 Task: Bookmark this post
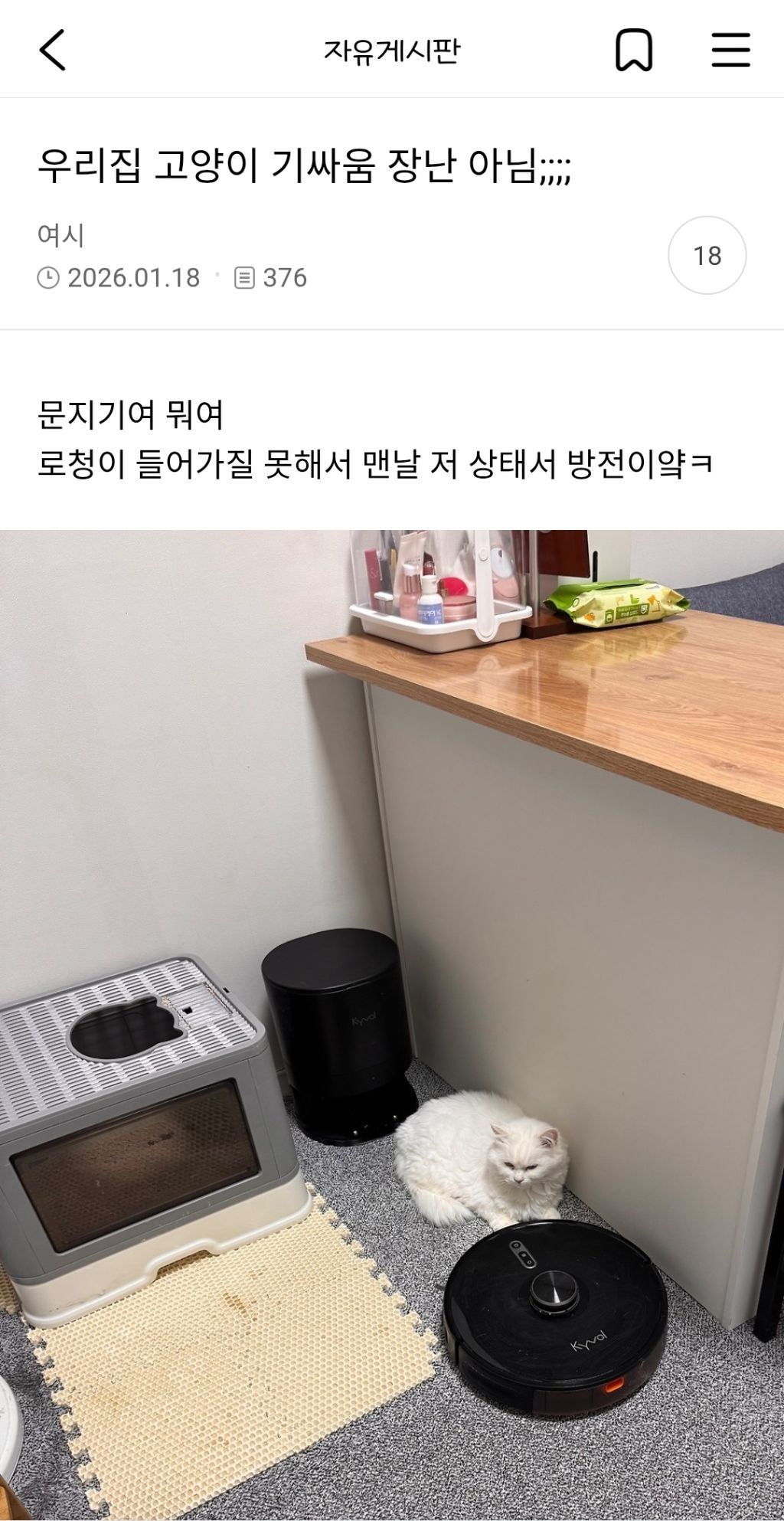(x=634, y=51)
